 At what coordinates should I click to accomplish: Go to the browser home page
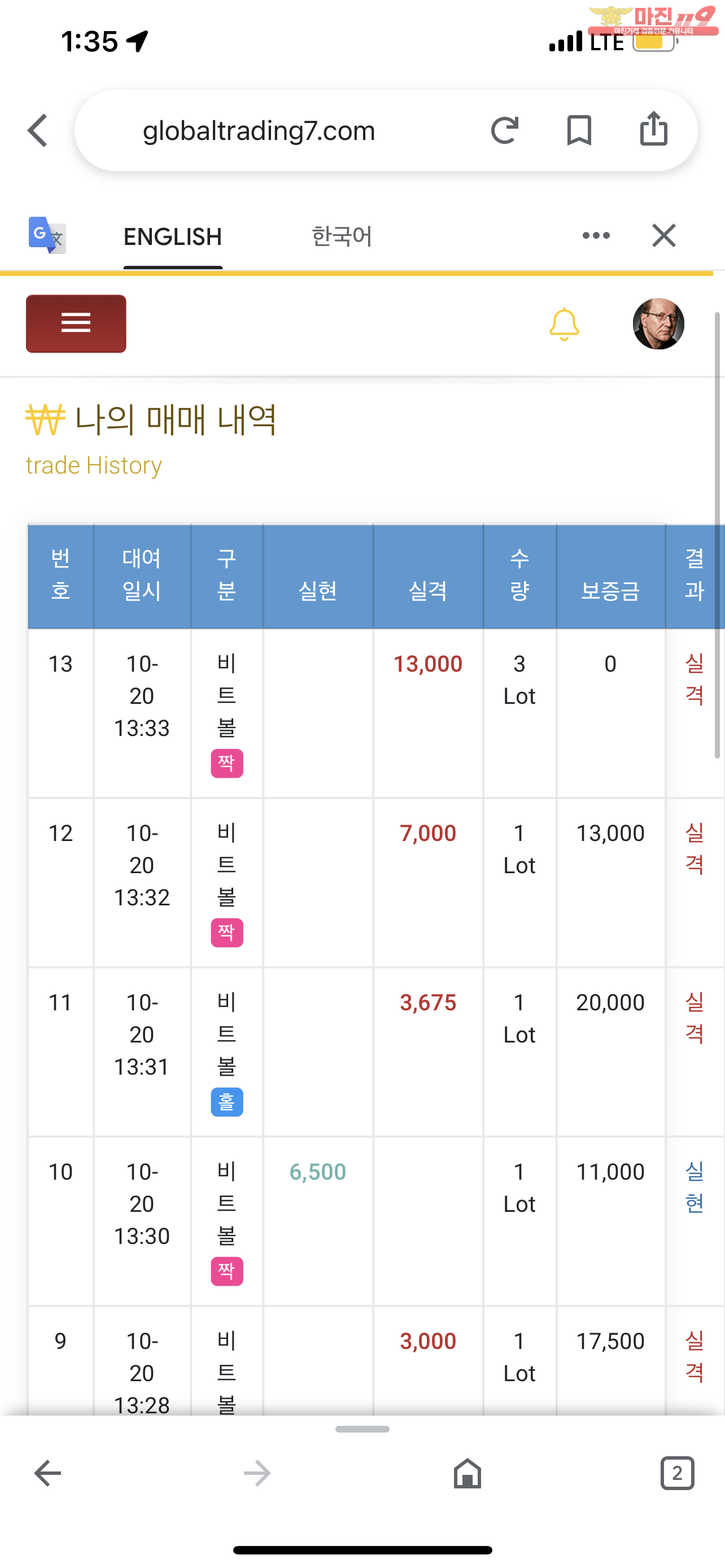(x=468, y=1473)
